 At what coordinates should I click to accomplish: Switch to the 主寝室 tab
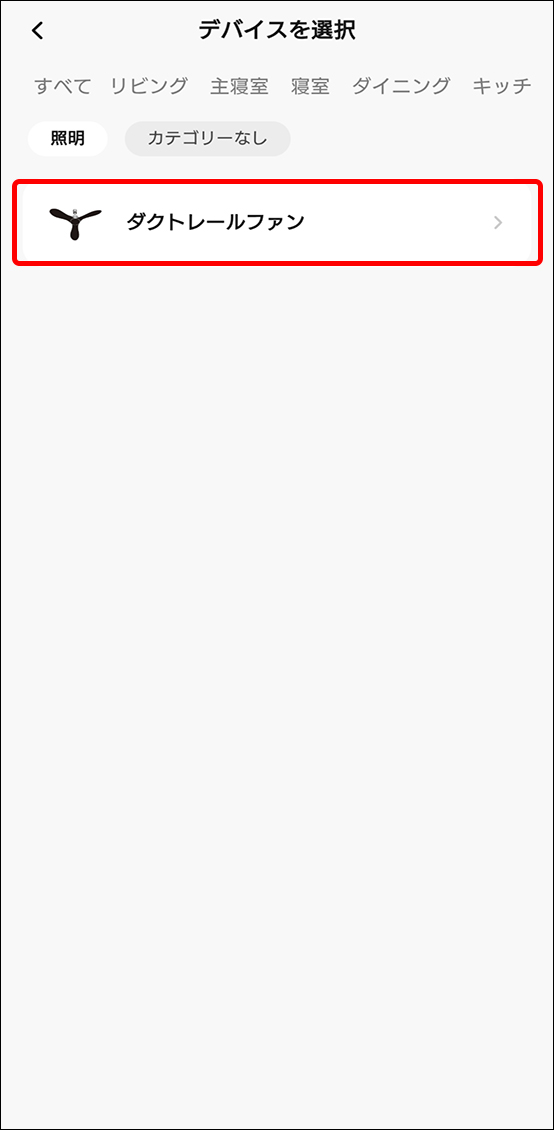pos(239,86)
